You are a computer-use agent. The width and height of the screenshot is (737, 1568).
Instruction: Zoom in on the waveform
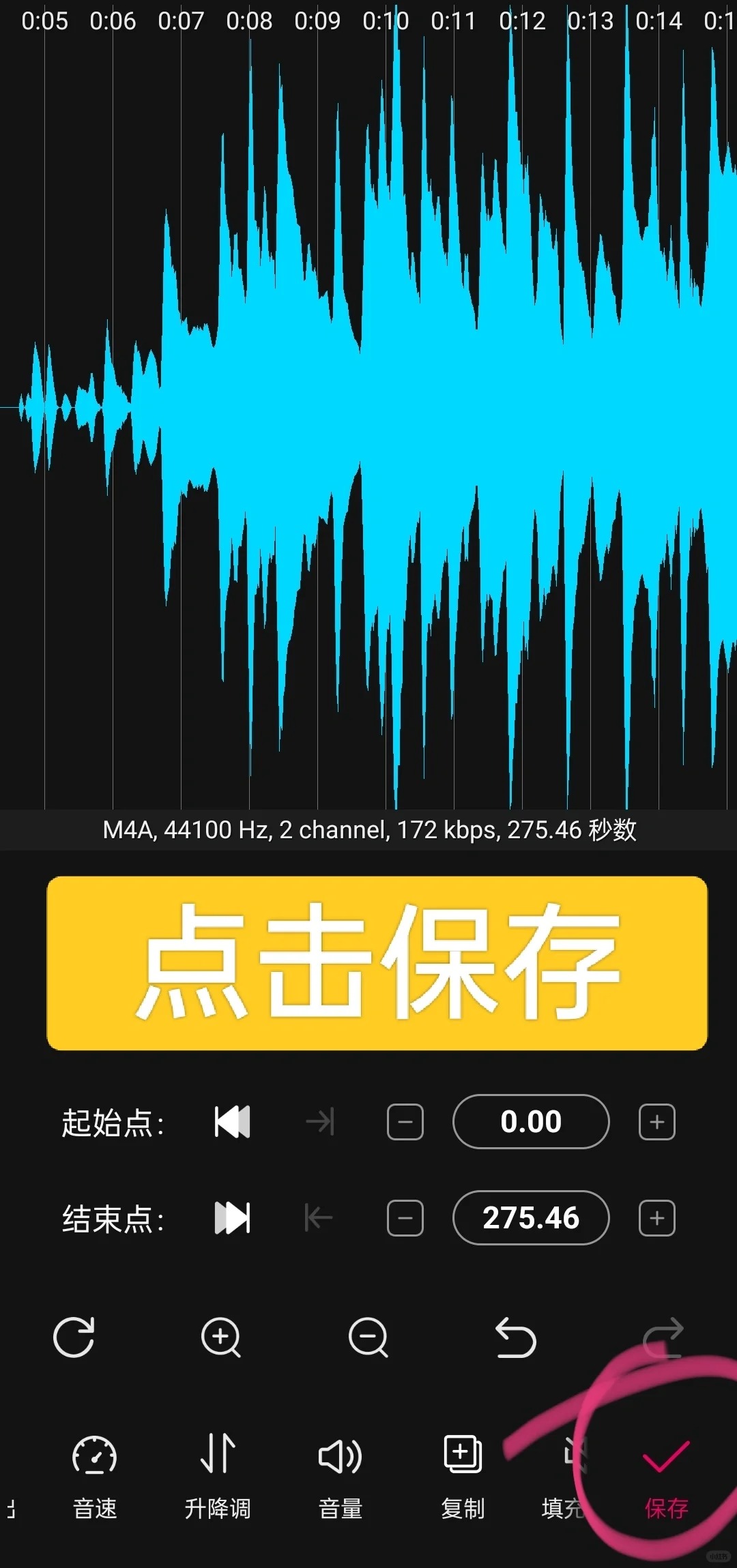[221, 1337]
